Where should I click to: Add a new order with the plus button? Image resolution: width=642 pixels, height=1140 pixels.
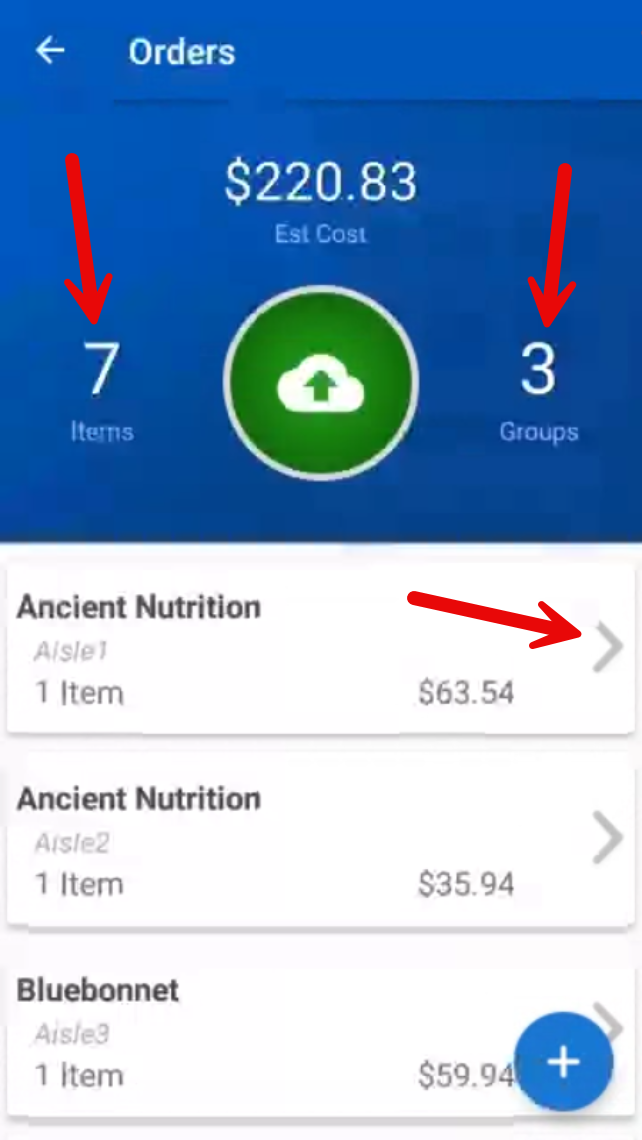click(x=563, y=1062)
